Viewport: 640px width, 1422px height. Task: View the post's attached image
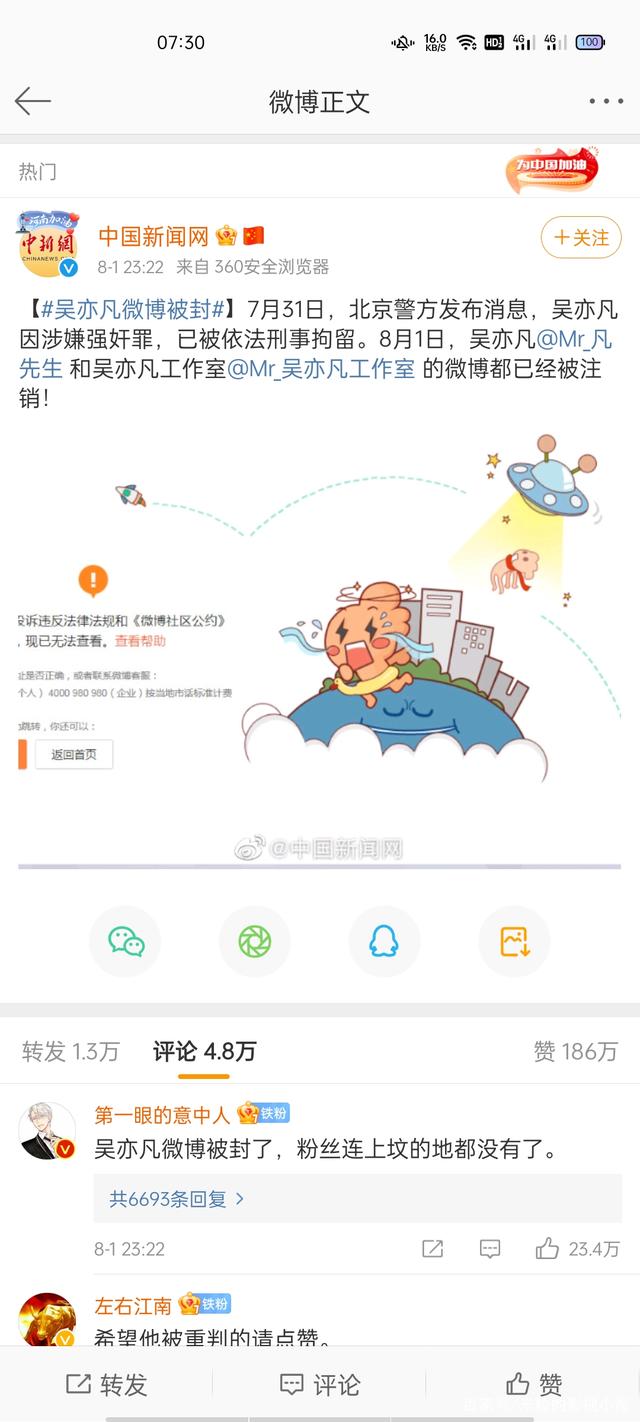click(320, 640)
